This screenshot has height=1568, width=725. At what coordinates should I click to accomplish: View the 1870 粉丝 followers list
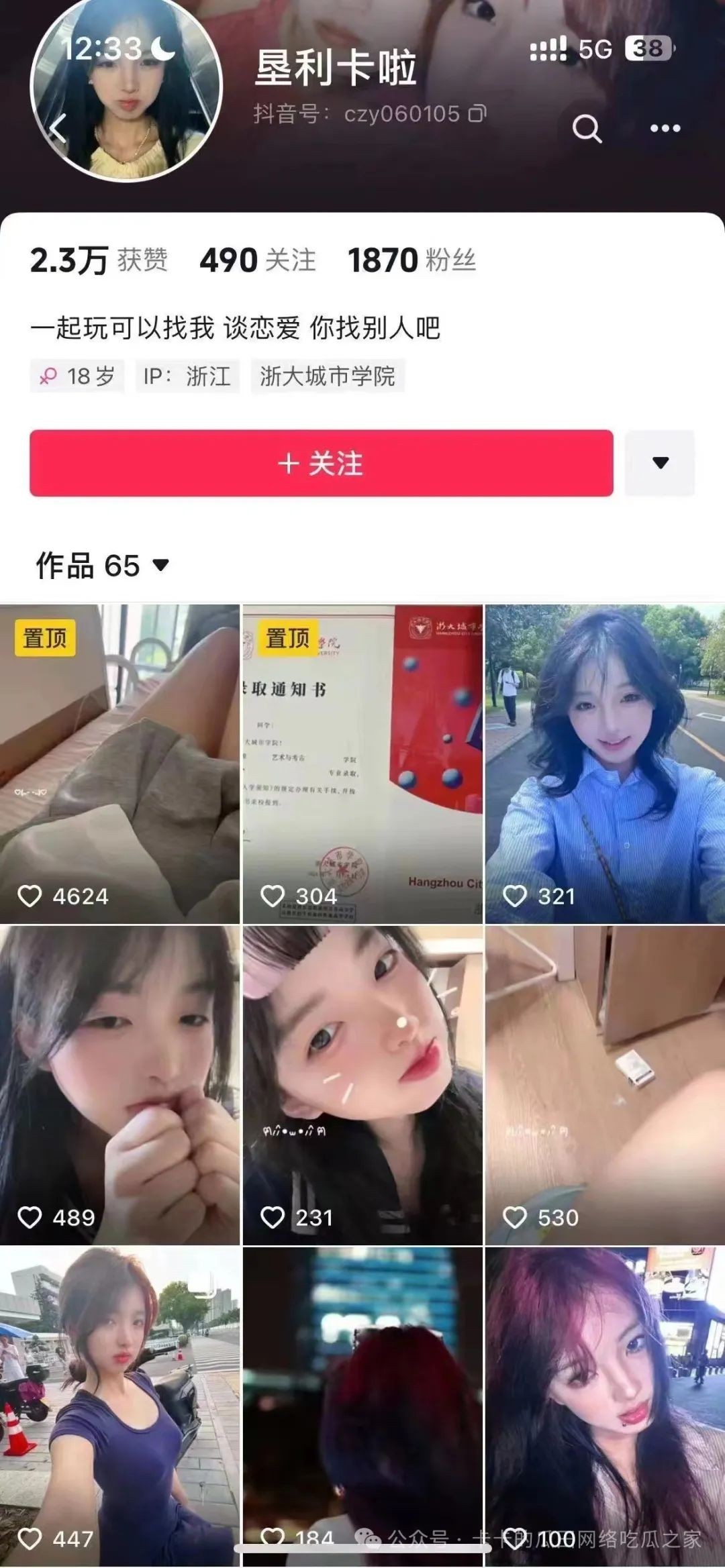(x=412, y=260)
